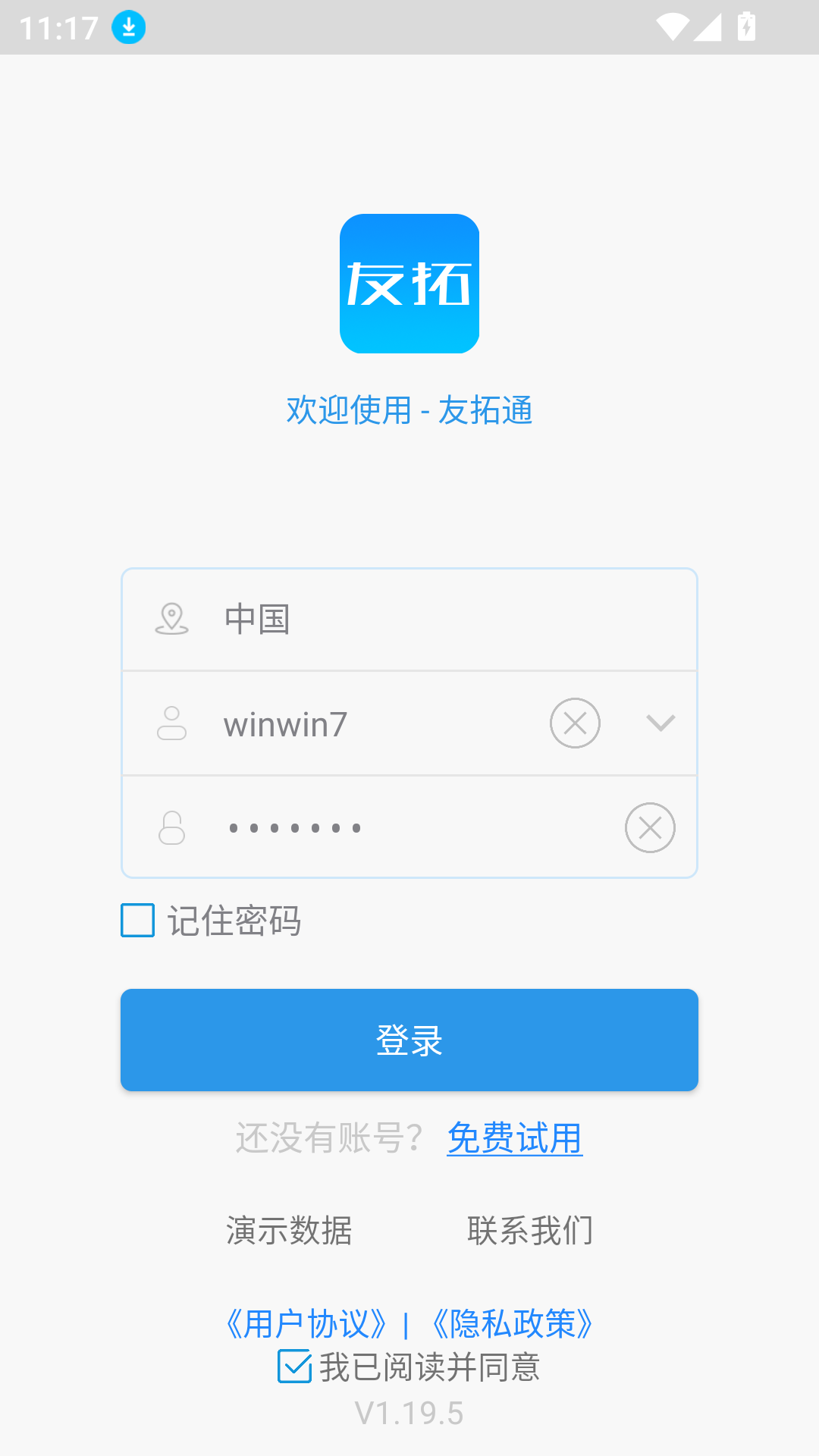819x1456 pixels.
Task: Tap 联系我们 to contact us
Action: tap(530, 1230)
